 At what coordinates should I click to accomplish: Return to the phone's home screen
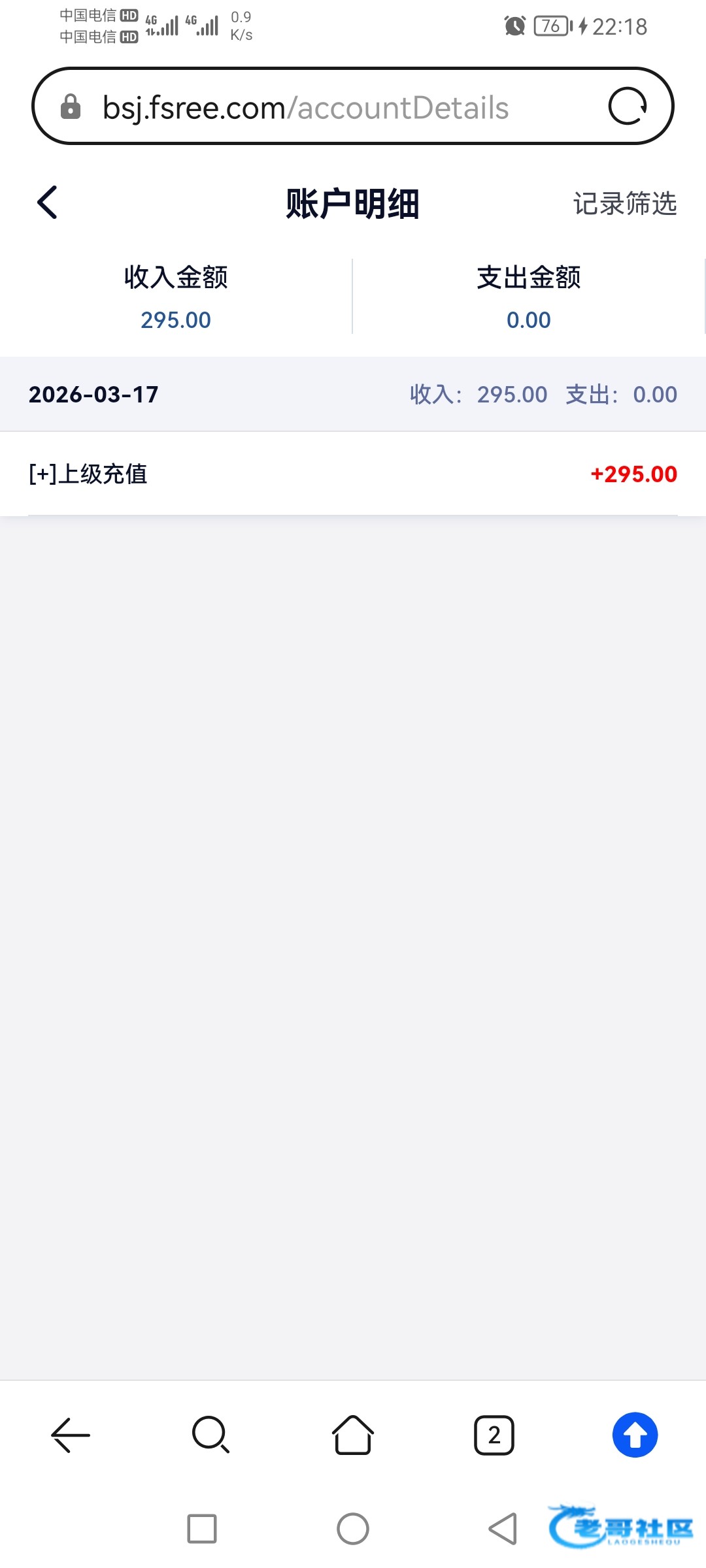(353, 1529)
